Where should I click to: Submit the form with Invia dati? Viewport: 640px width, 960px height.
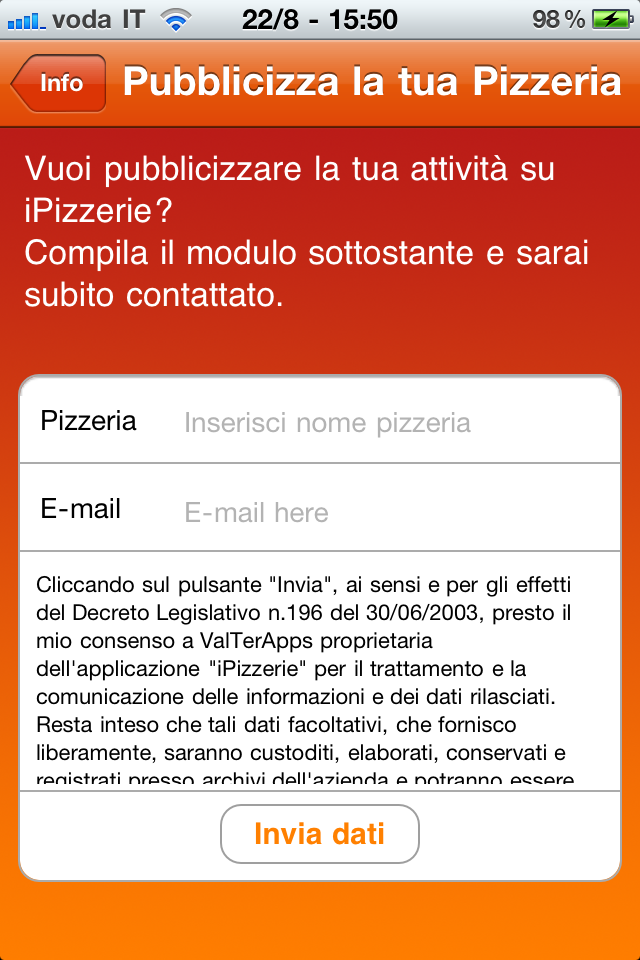point(320,834)
